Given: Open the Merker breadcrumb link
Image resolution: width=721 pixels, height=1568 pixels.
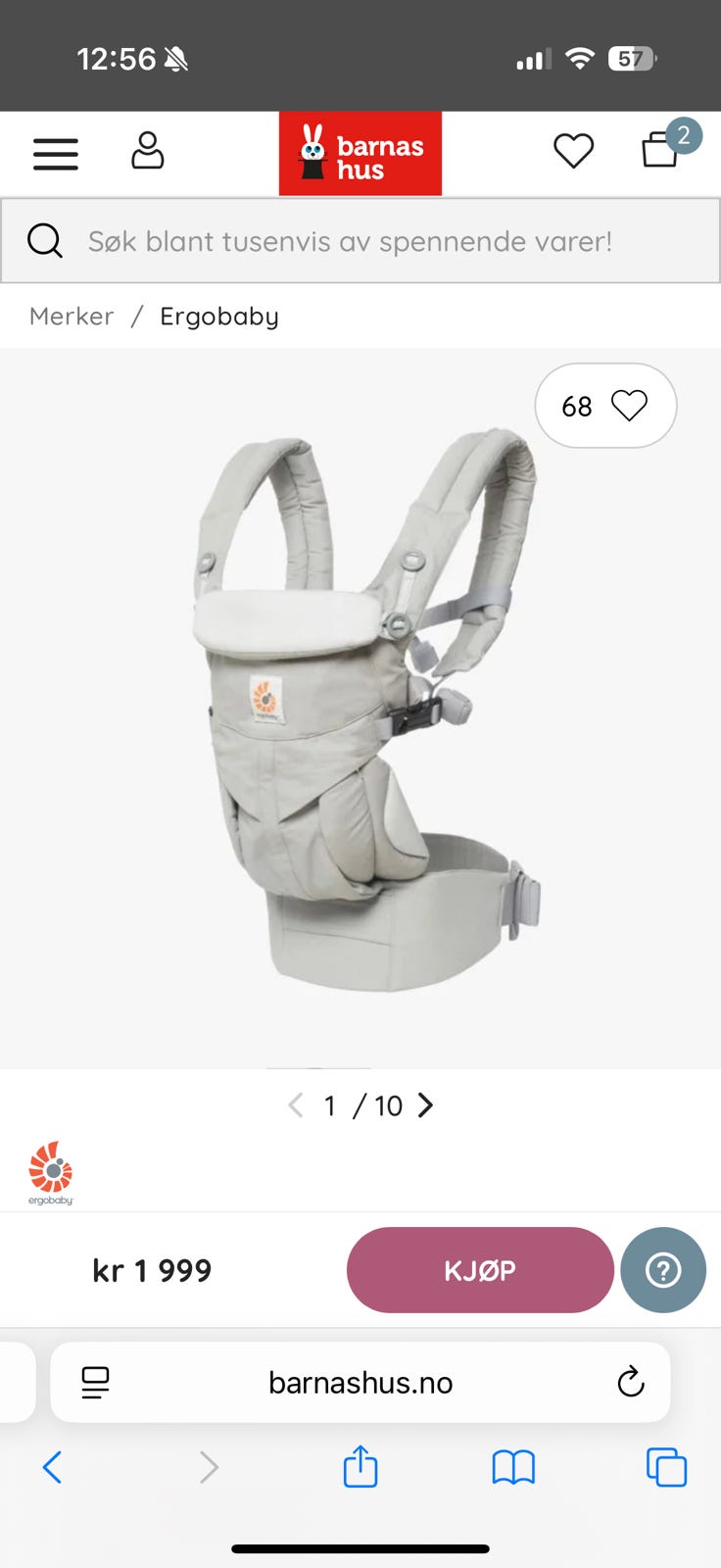Looking at the screenshot, I should point(72,317).
